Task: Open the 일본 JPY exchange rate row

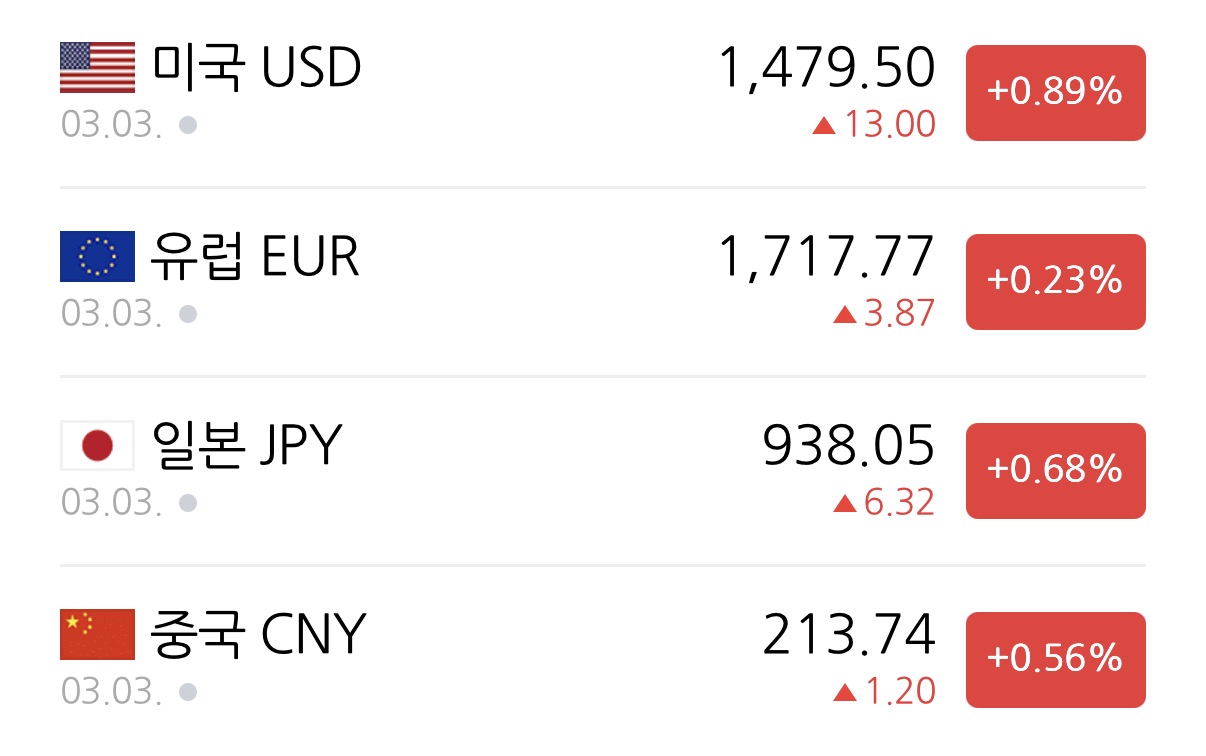Action: pos(603,471)
